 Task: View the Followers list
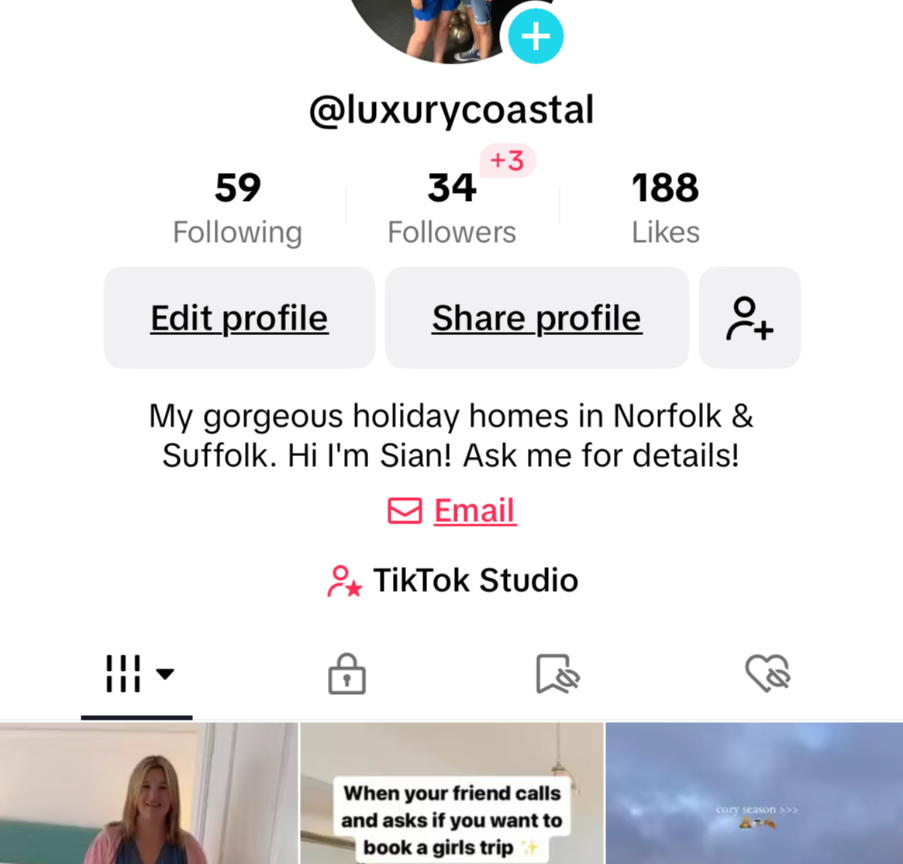pyautogui.click(x=452, y=208)
